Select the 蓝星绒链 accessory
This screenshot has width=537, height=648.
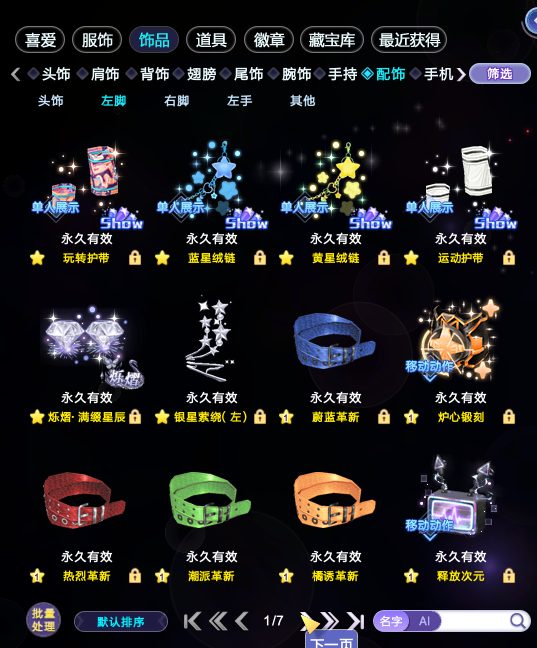click(x=211, y=200)
